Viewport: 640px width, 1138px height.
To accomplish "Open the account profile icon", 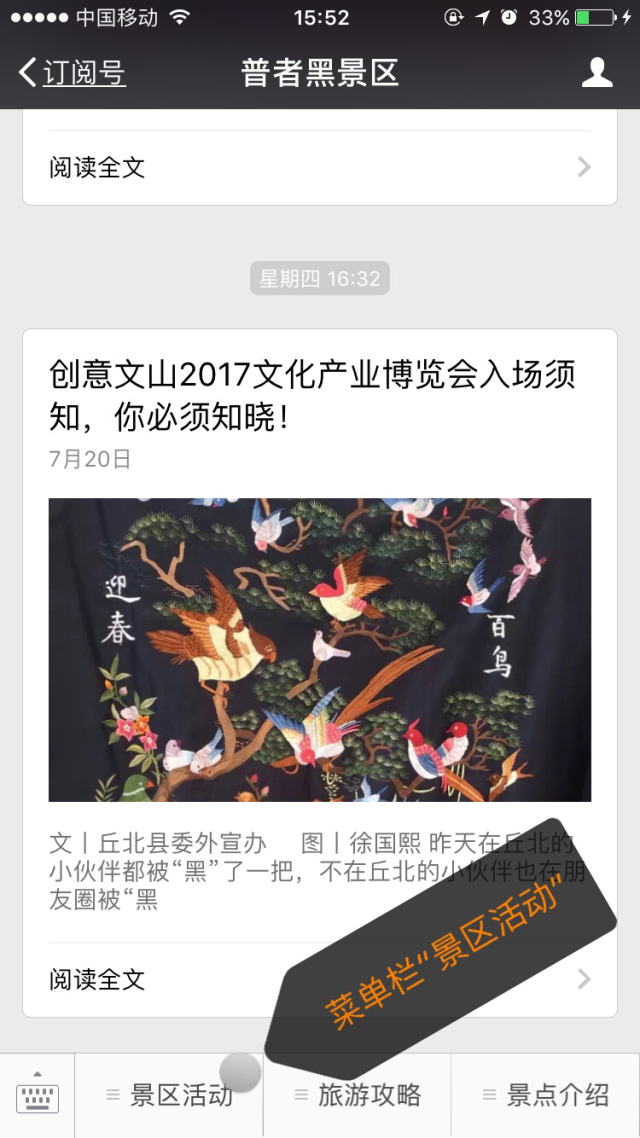I will click(x=596, y=73).
